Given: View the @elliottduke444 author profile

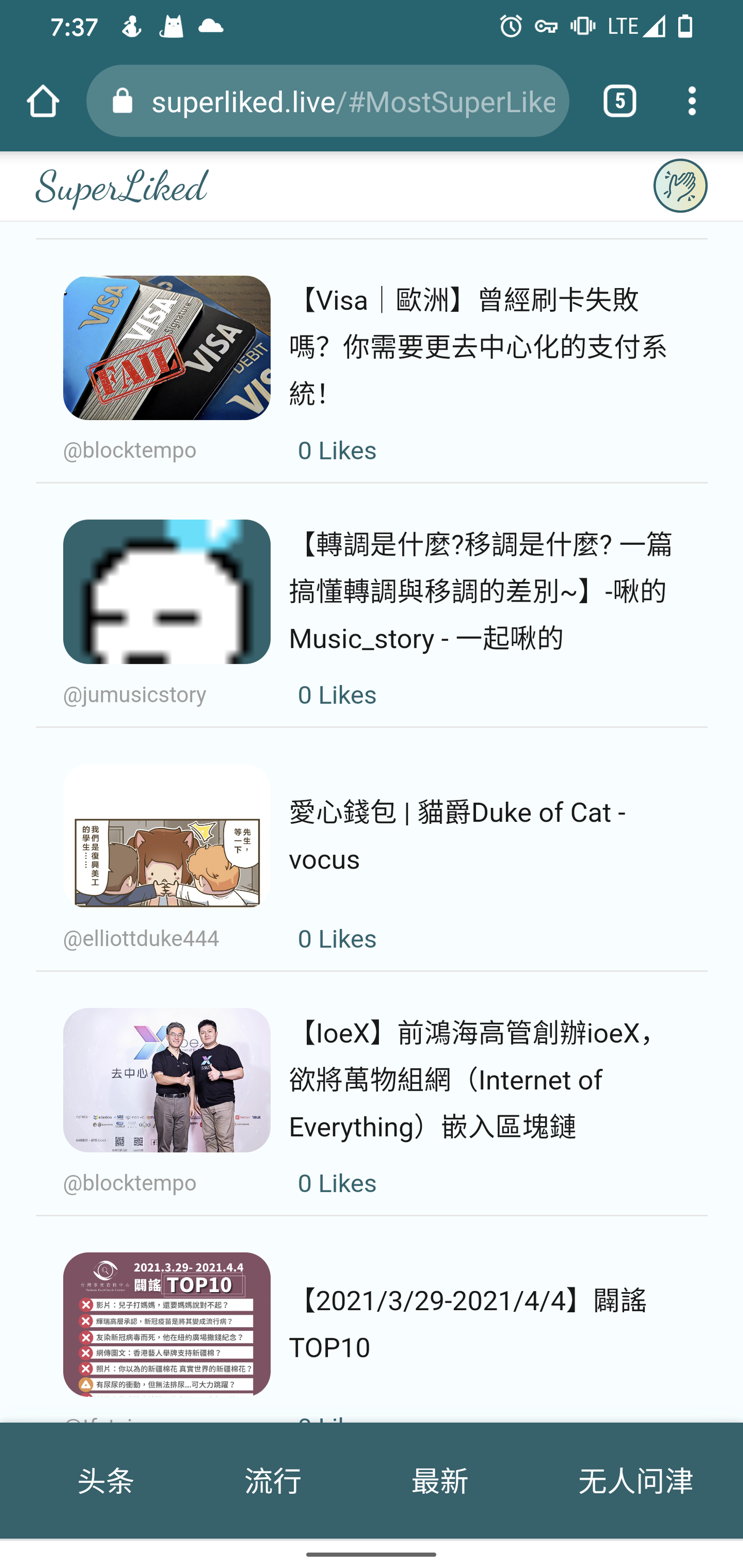Looking at the screenshot, I should tap(141, 938).
